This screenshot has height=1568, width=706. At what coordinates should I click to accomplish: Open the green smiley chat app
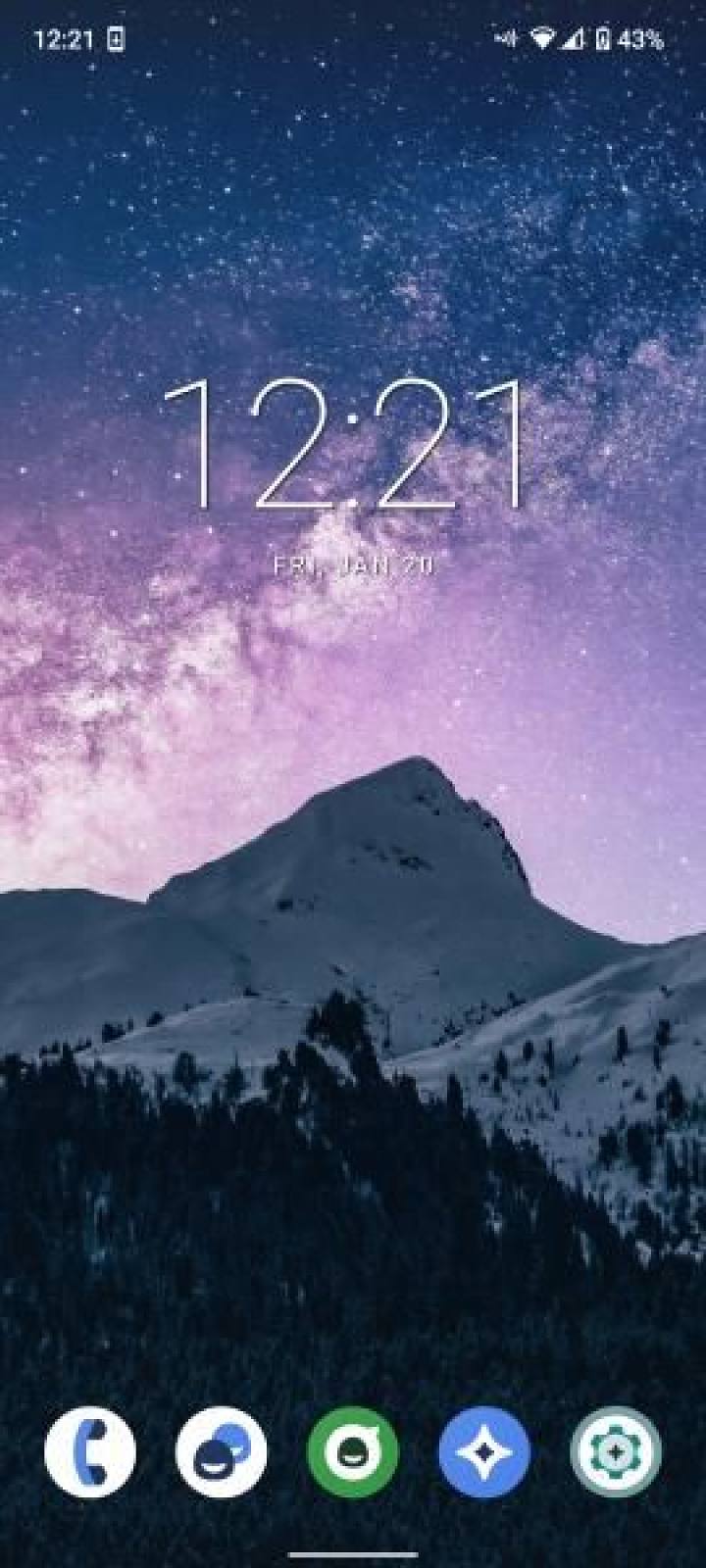point(353,1451)
